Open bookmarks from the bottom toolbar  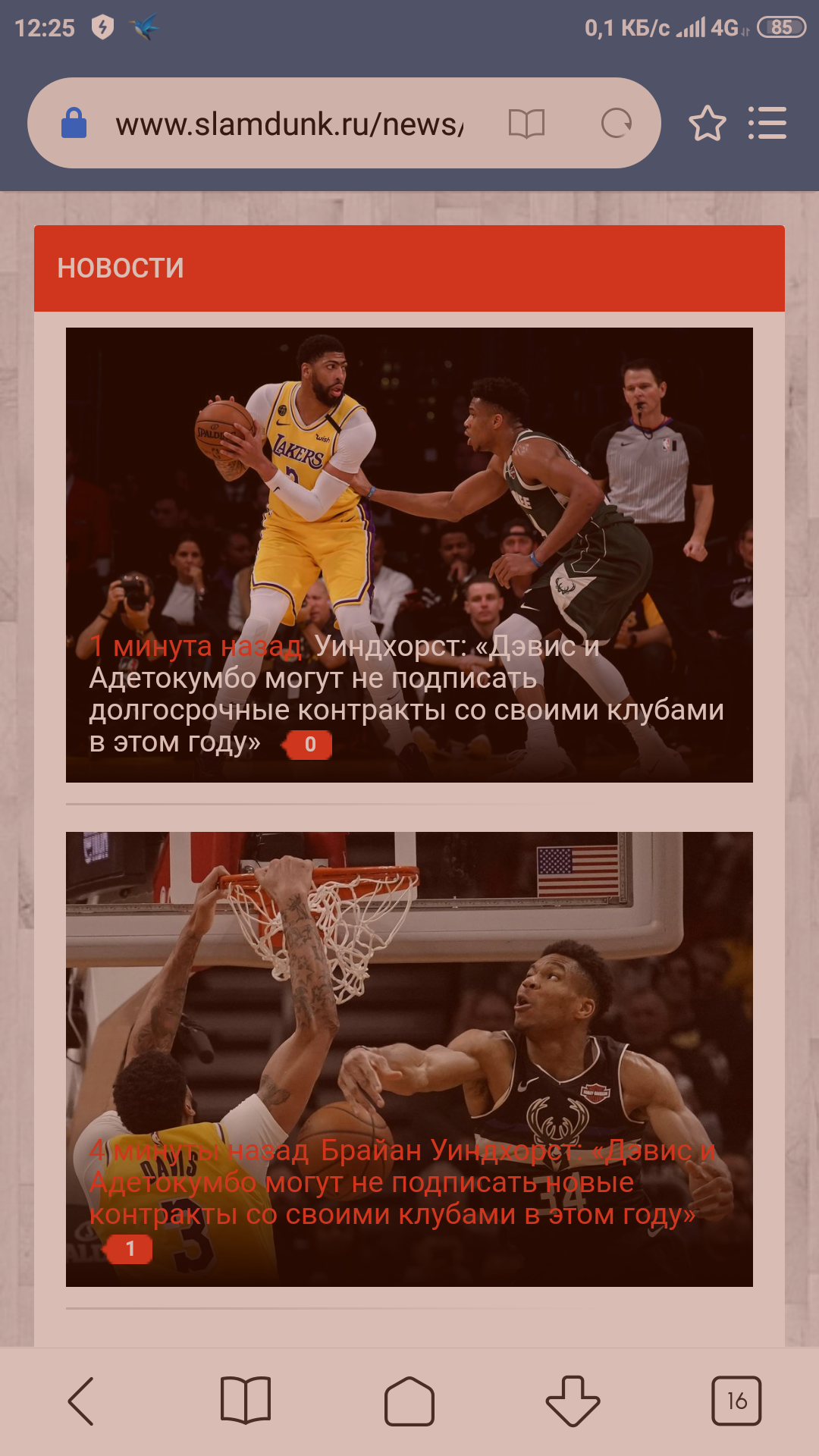246,1401
